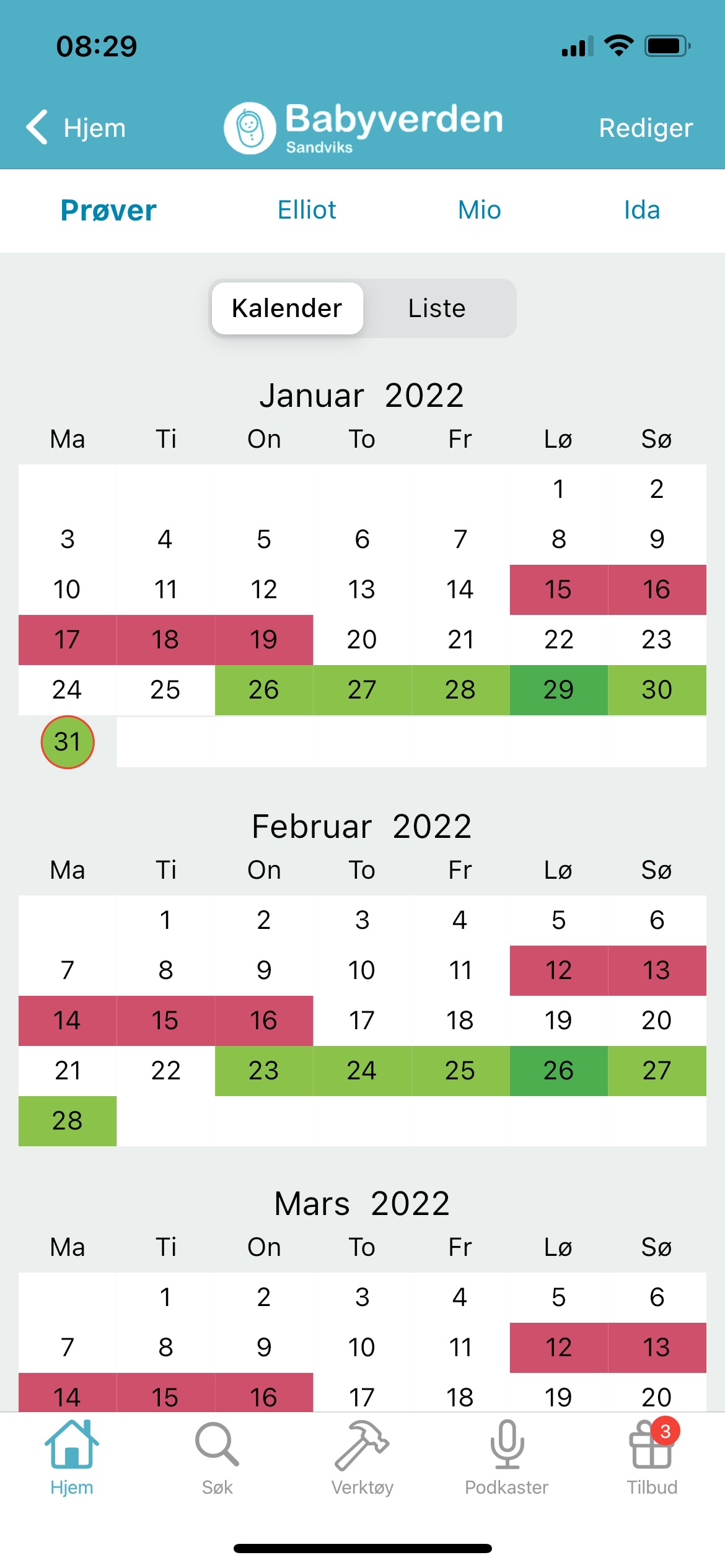
Task: Open the Søk tab
Action: tap(217, 1457)
